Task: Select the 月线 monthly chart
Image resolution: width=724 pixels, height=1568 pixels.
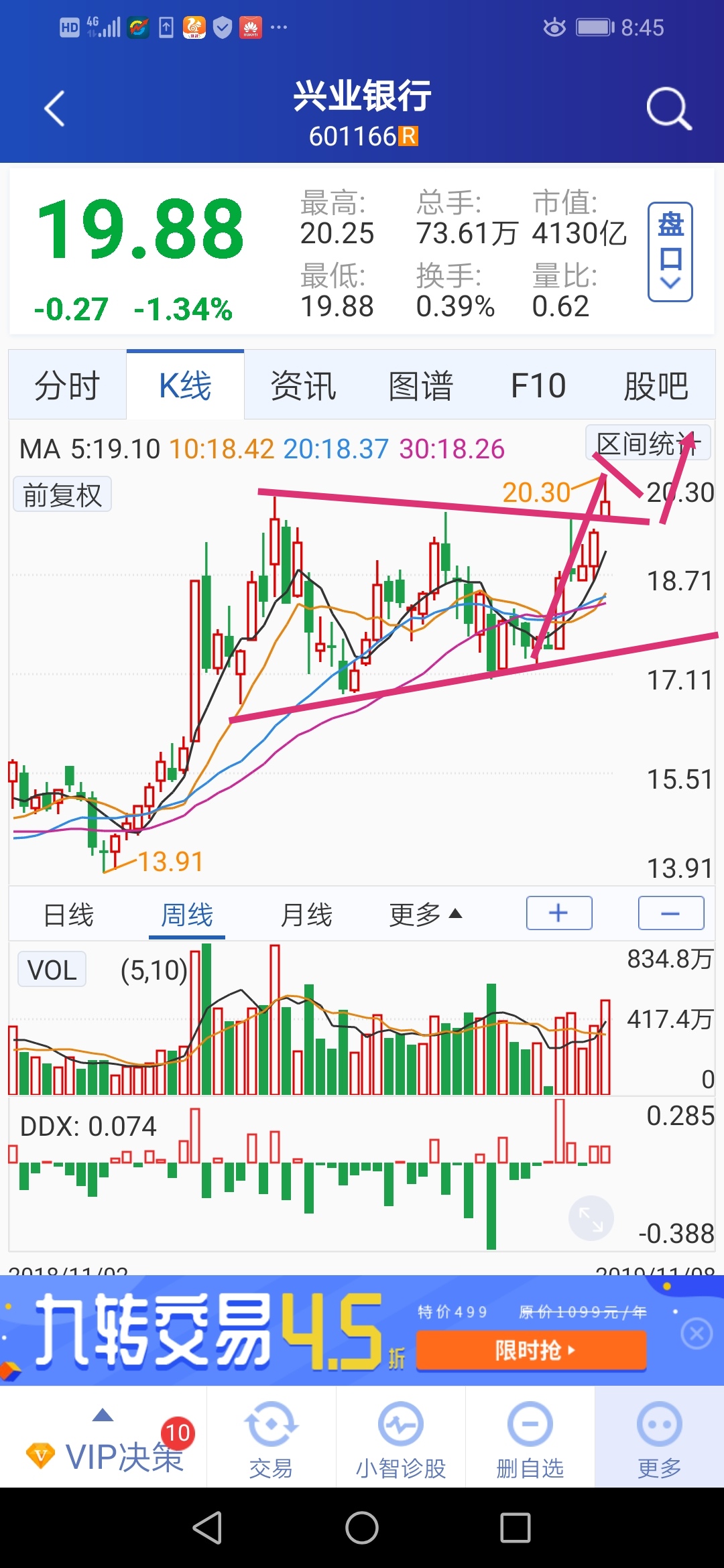Action: pos(306,915)
